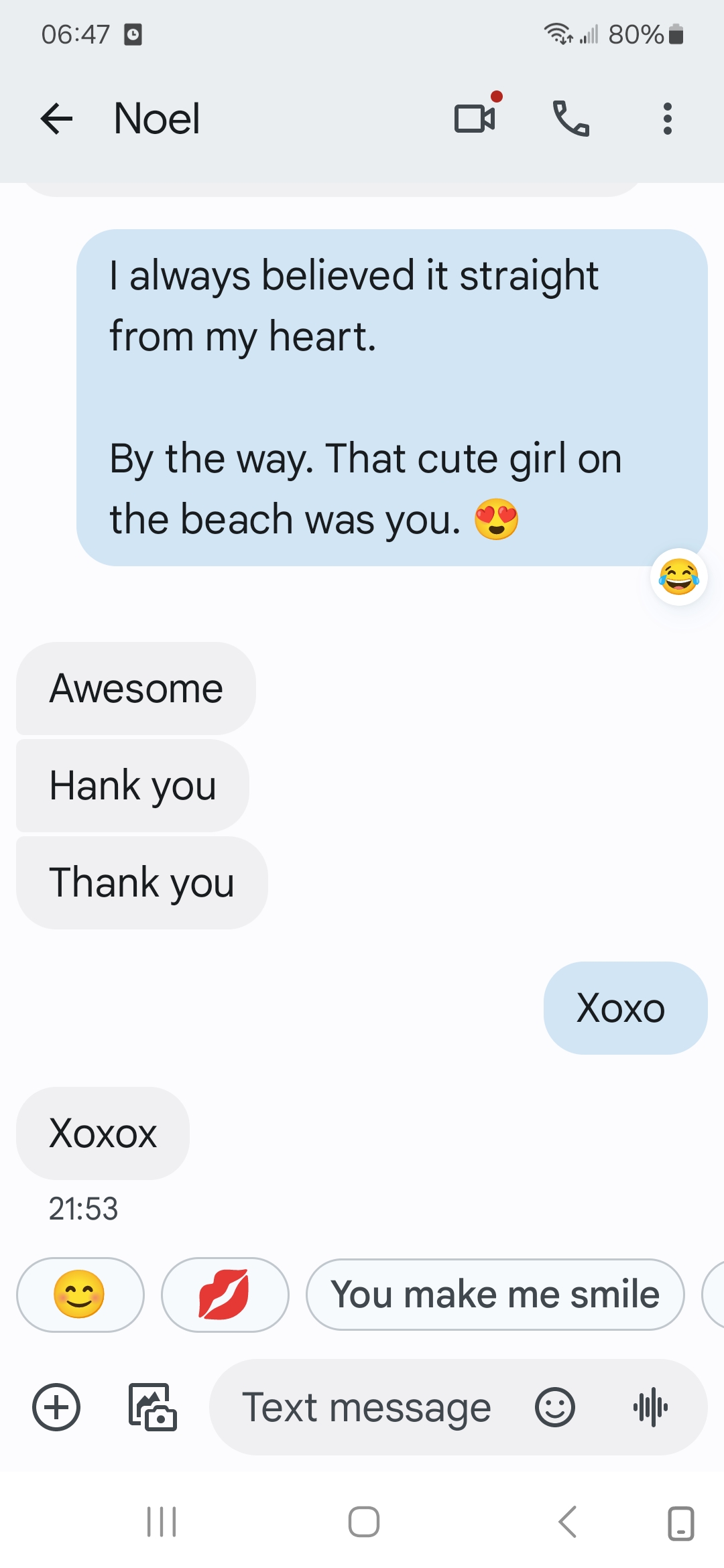
Task: View the laughing reaction on the message
Action: click(x=678, y=577)
